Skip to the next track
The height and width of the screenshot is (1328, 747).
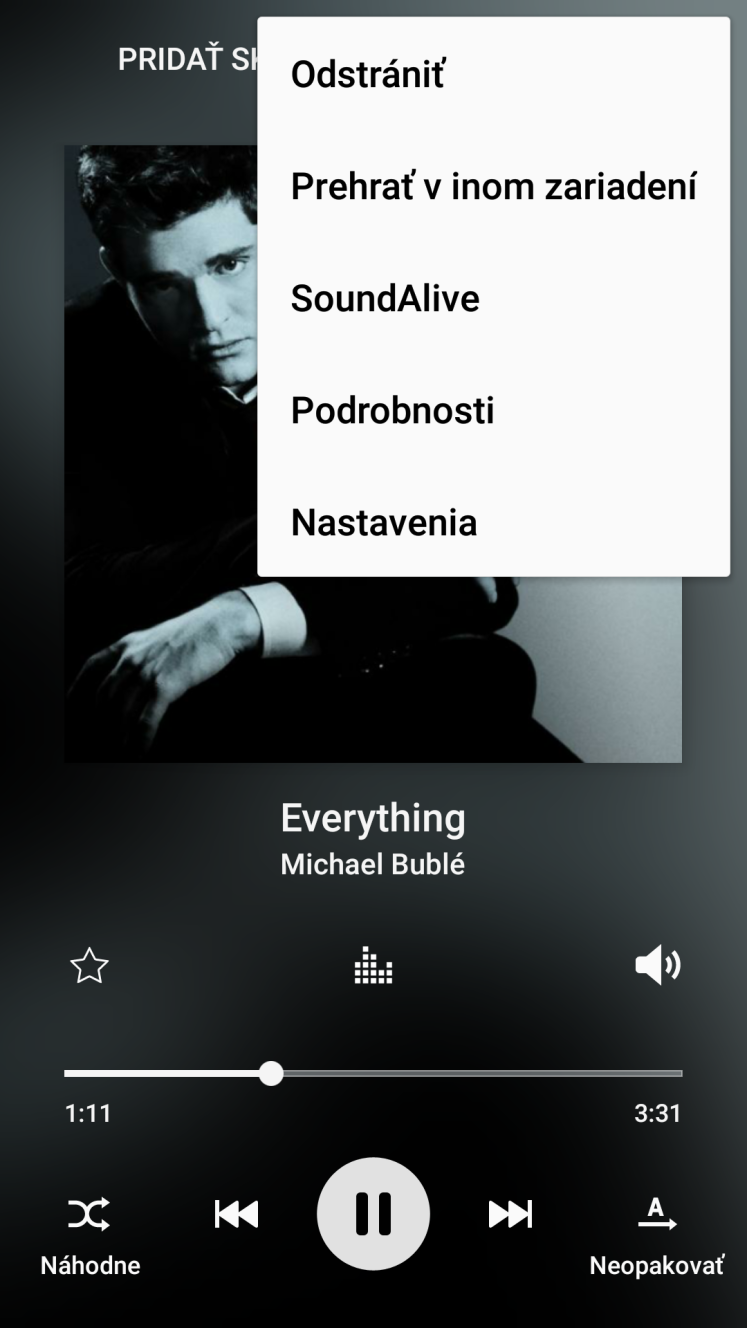(x=510, y=1214)
